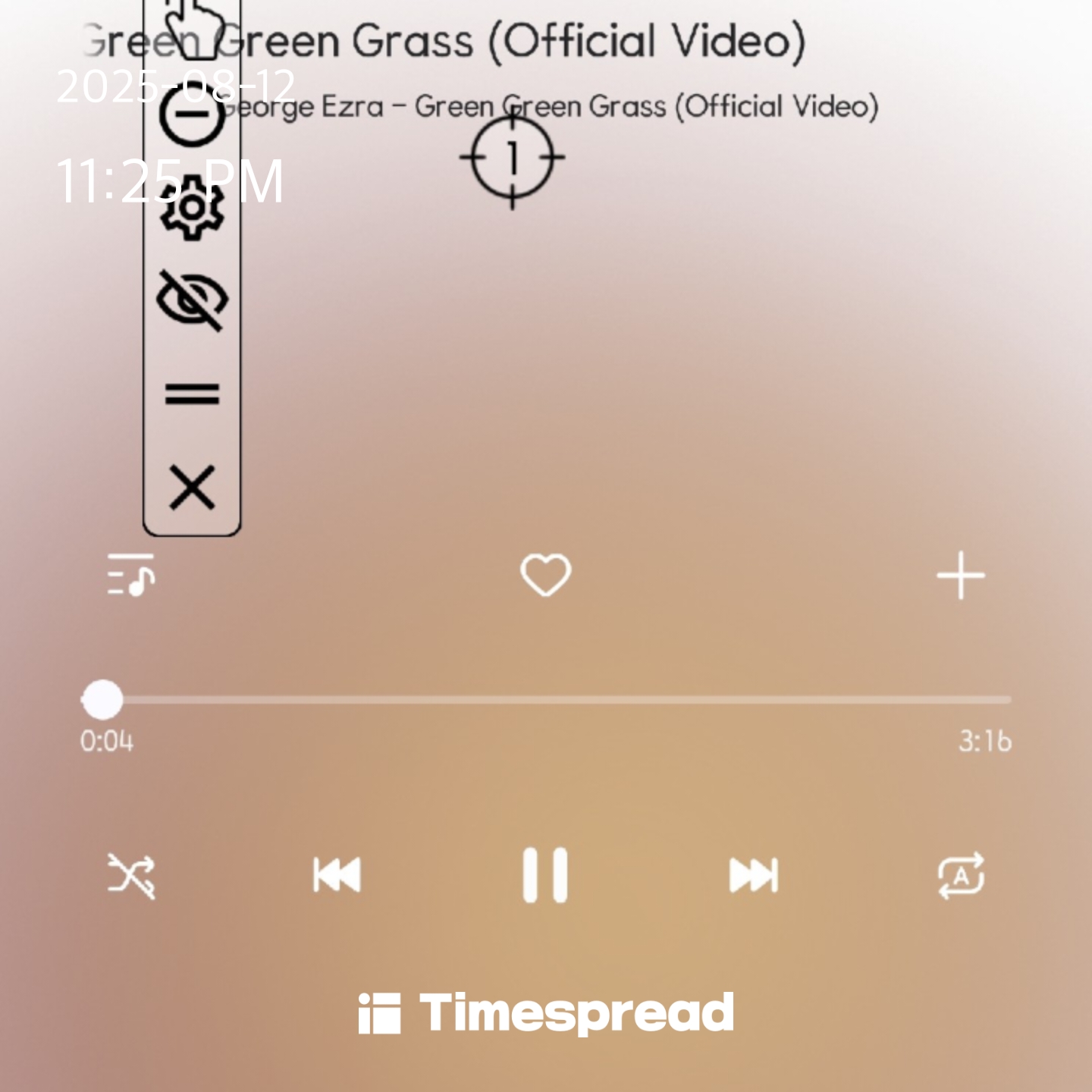
Task: Add the song with the plus icon
Action: point(961,576)
